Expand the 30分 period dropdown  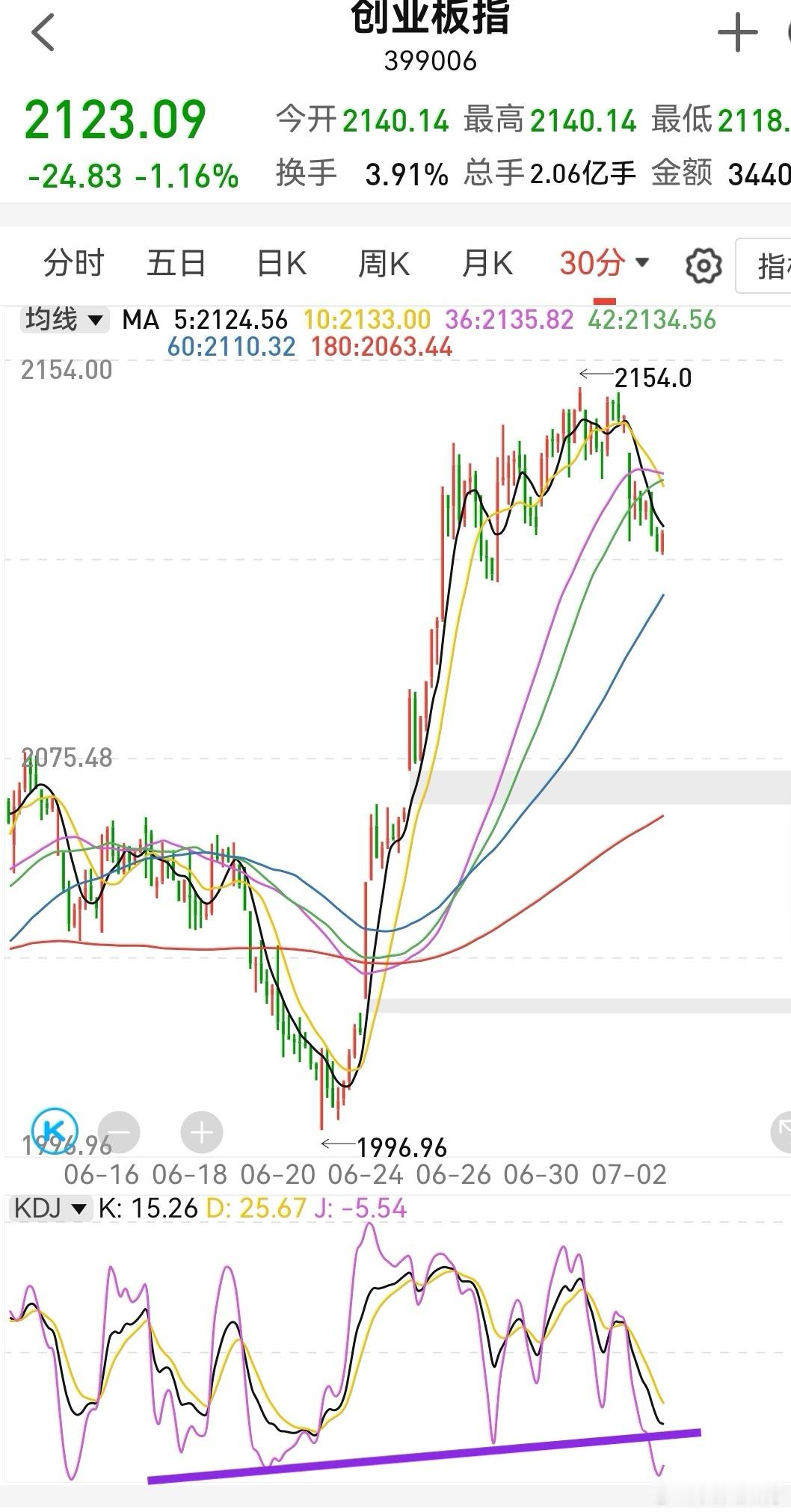pyautogui.click(x=604, y=263)
